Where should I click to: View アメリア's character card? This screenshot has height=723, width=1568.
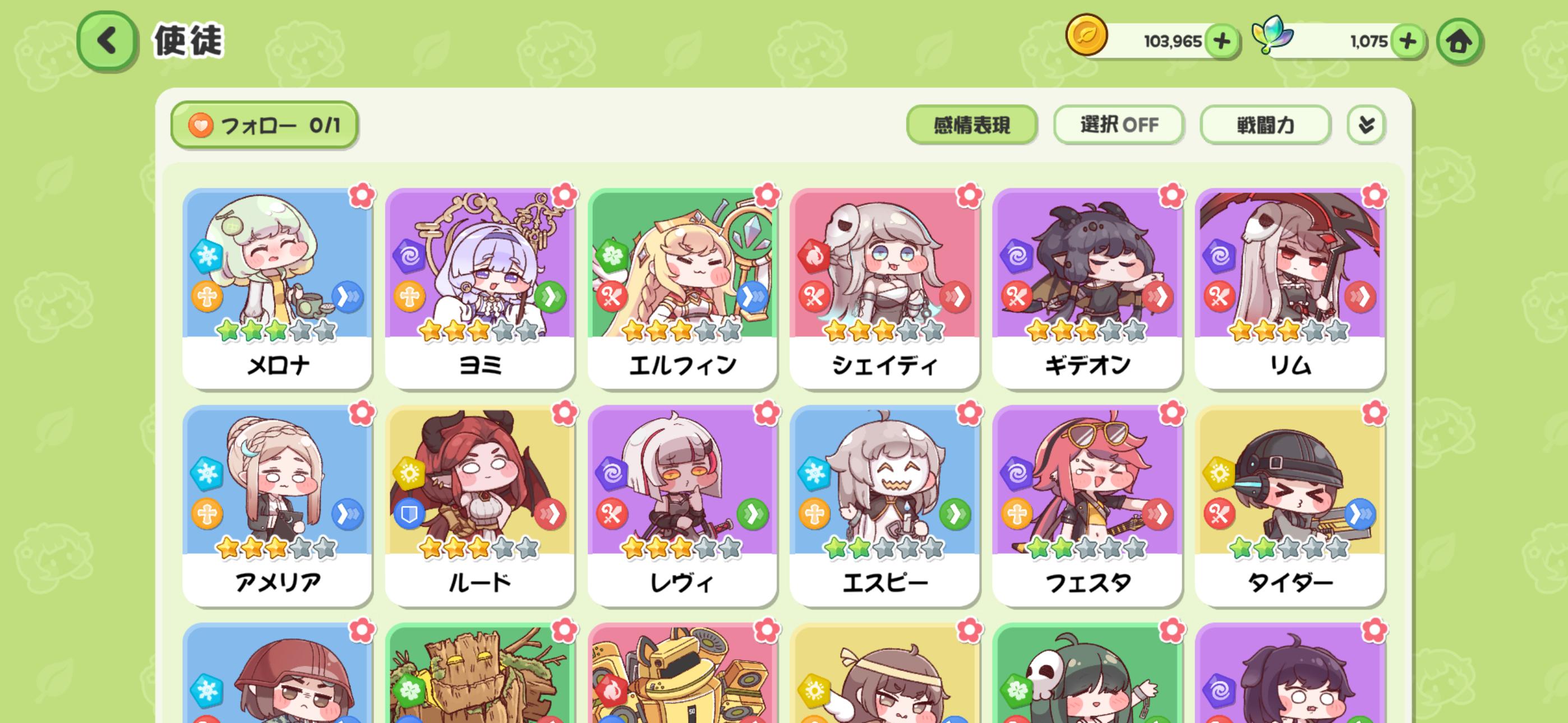pos(278,505)
